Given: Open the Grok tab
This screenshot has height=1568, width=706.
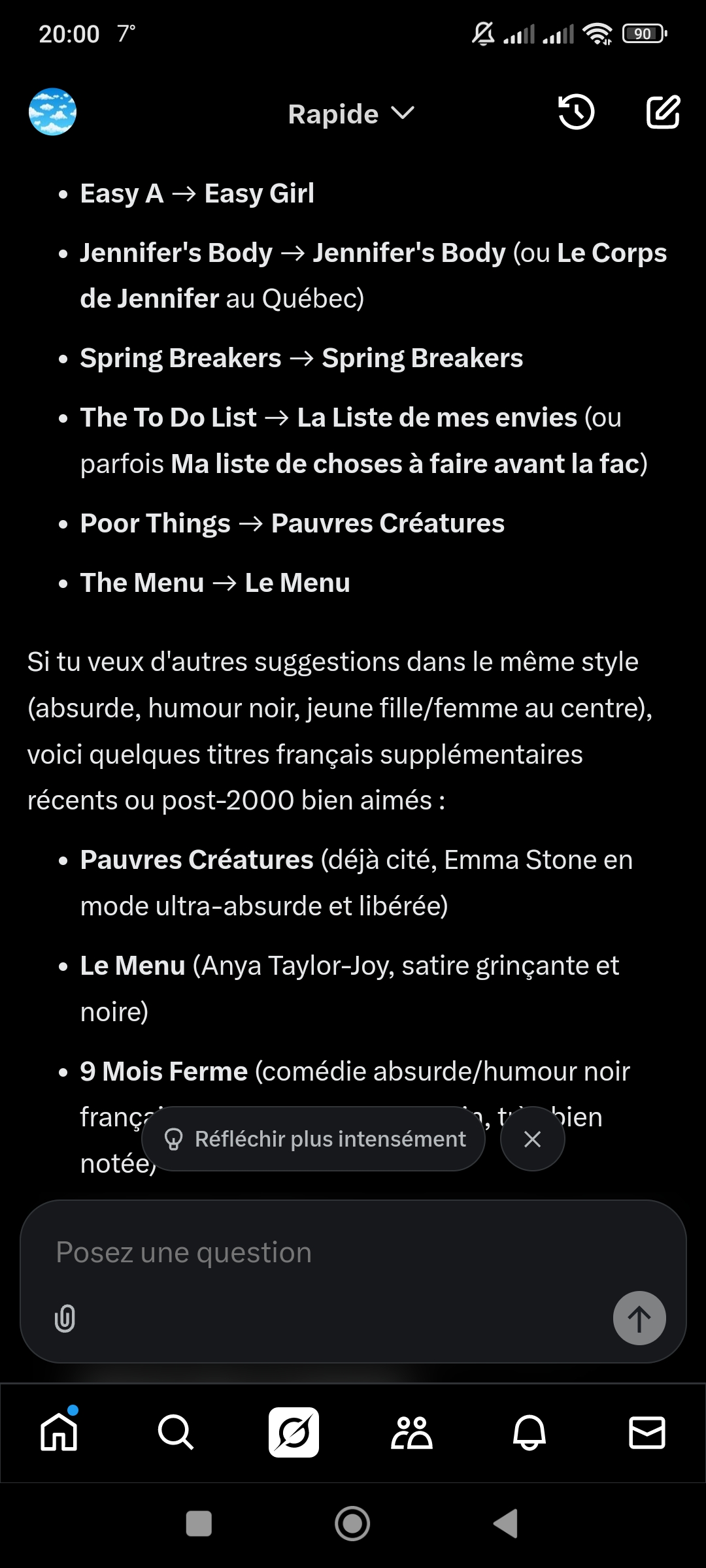Looking at the screenshot, I should (294, 1432).
